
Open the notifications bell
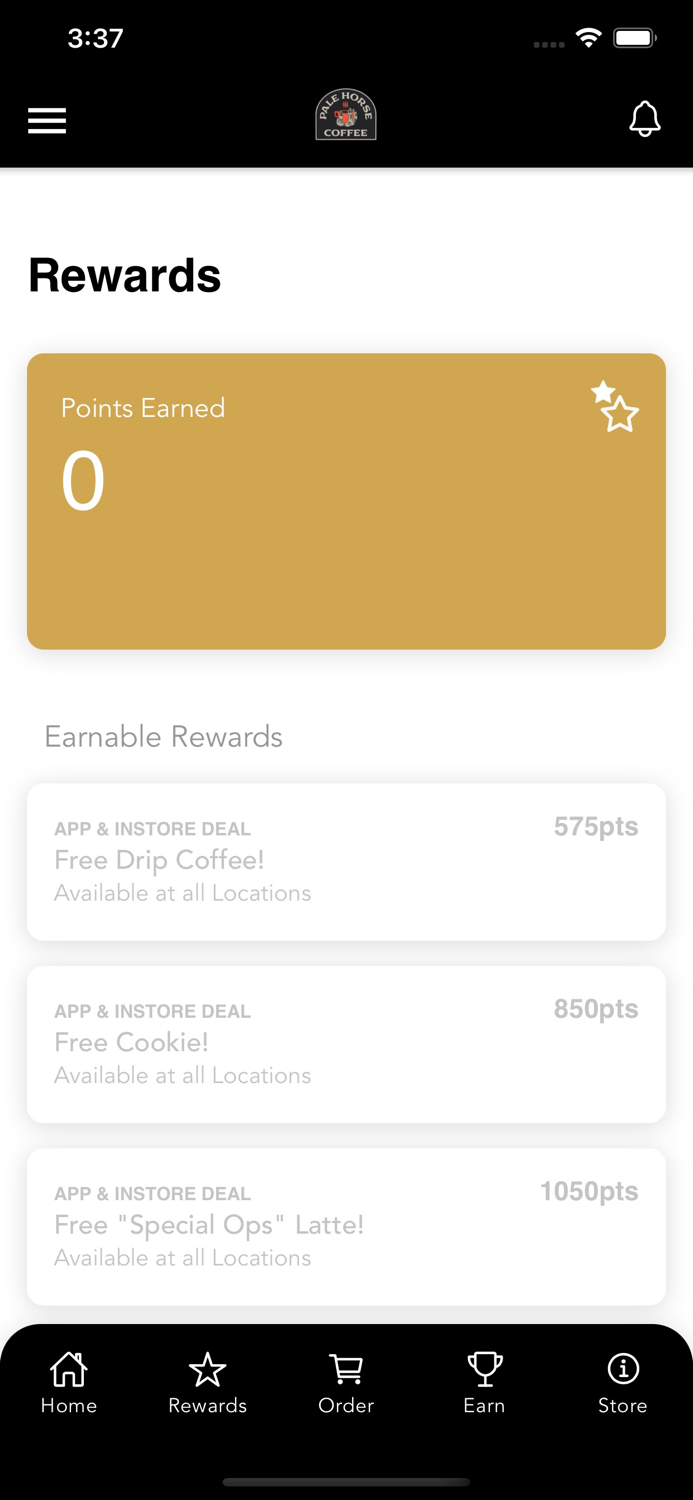coord(645,119)
